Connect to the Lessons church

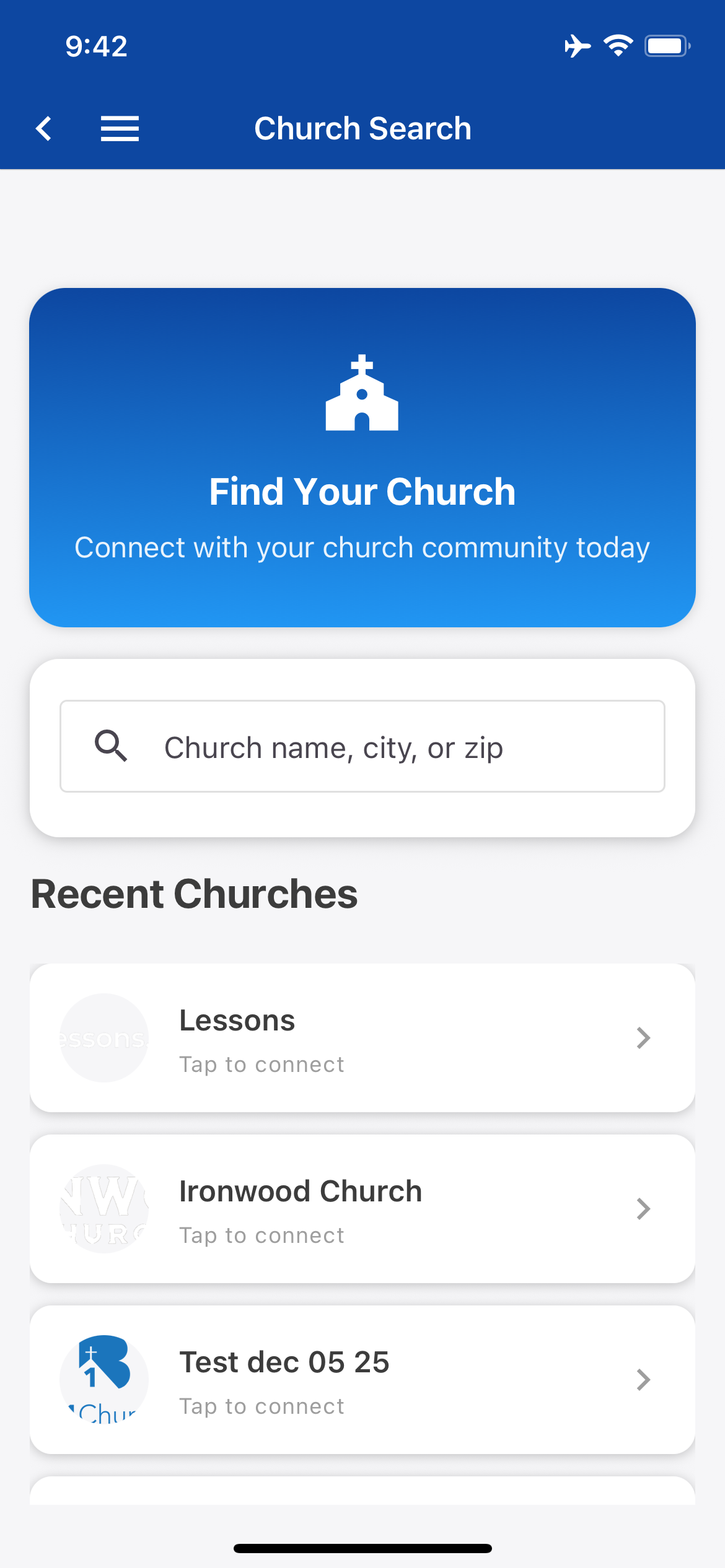coord(362,1038)
